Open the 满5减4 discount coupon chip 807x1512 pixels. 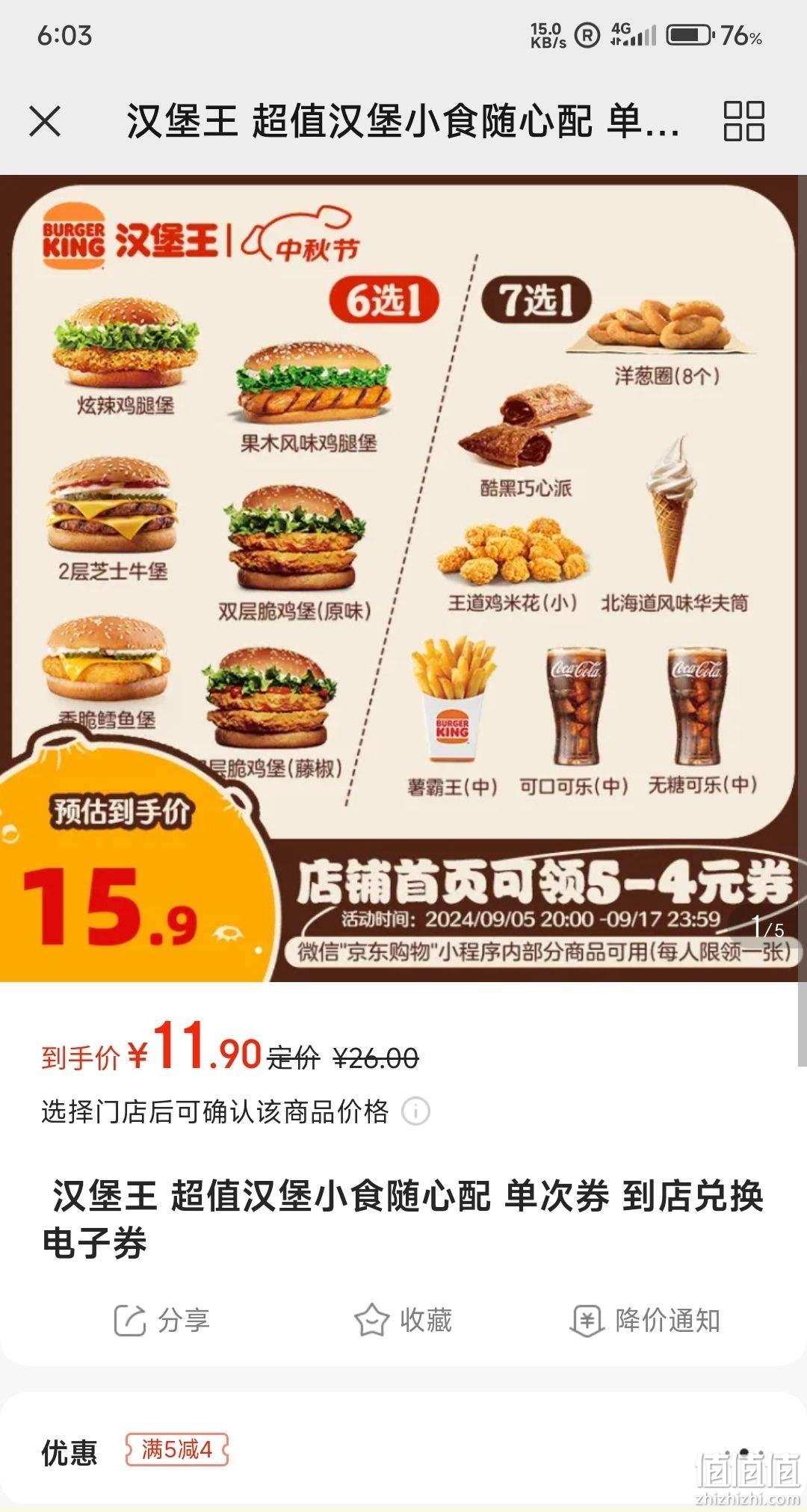(x=177, y=1451)
